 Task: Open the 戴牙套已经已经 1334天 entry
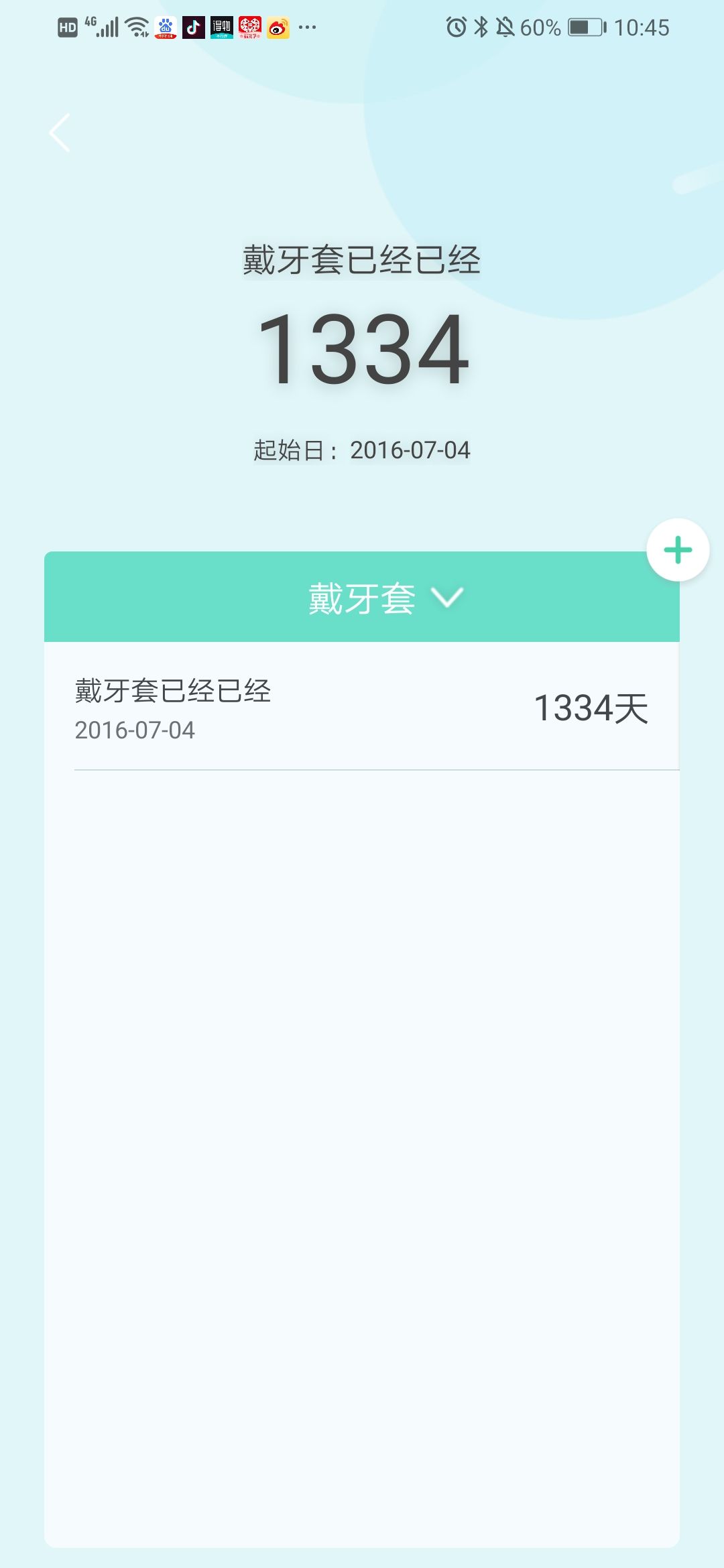click(x=362, y=709)
